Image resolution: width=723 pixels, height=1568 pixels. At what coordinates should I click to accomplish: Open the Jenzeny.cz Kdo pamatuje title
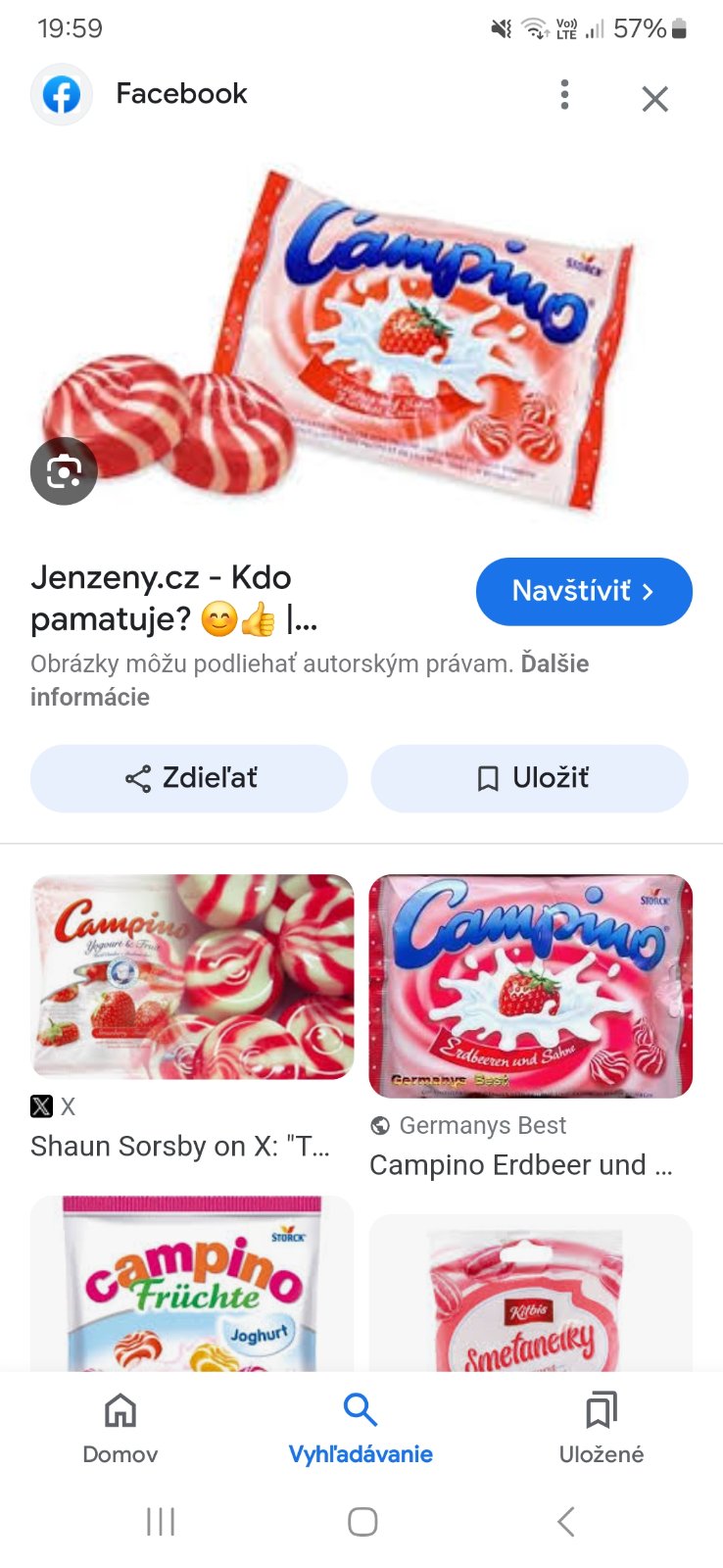[x=174, y=598]
